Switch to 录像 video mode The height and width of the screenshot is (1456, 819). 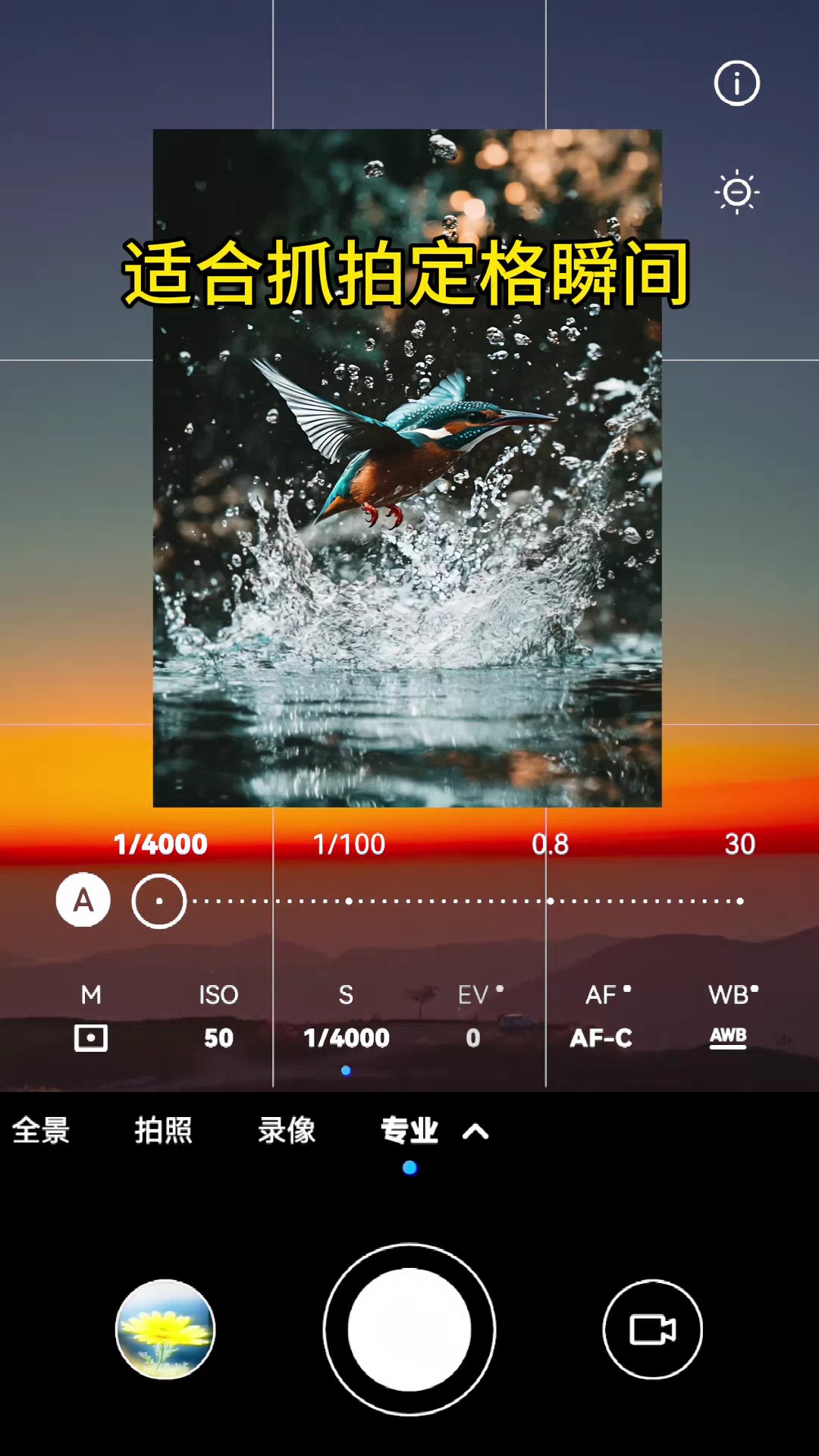click(x=287, y=1131)
